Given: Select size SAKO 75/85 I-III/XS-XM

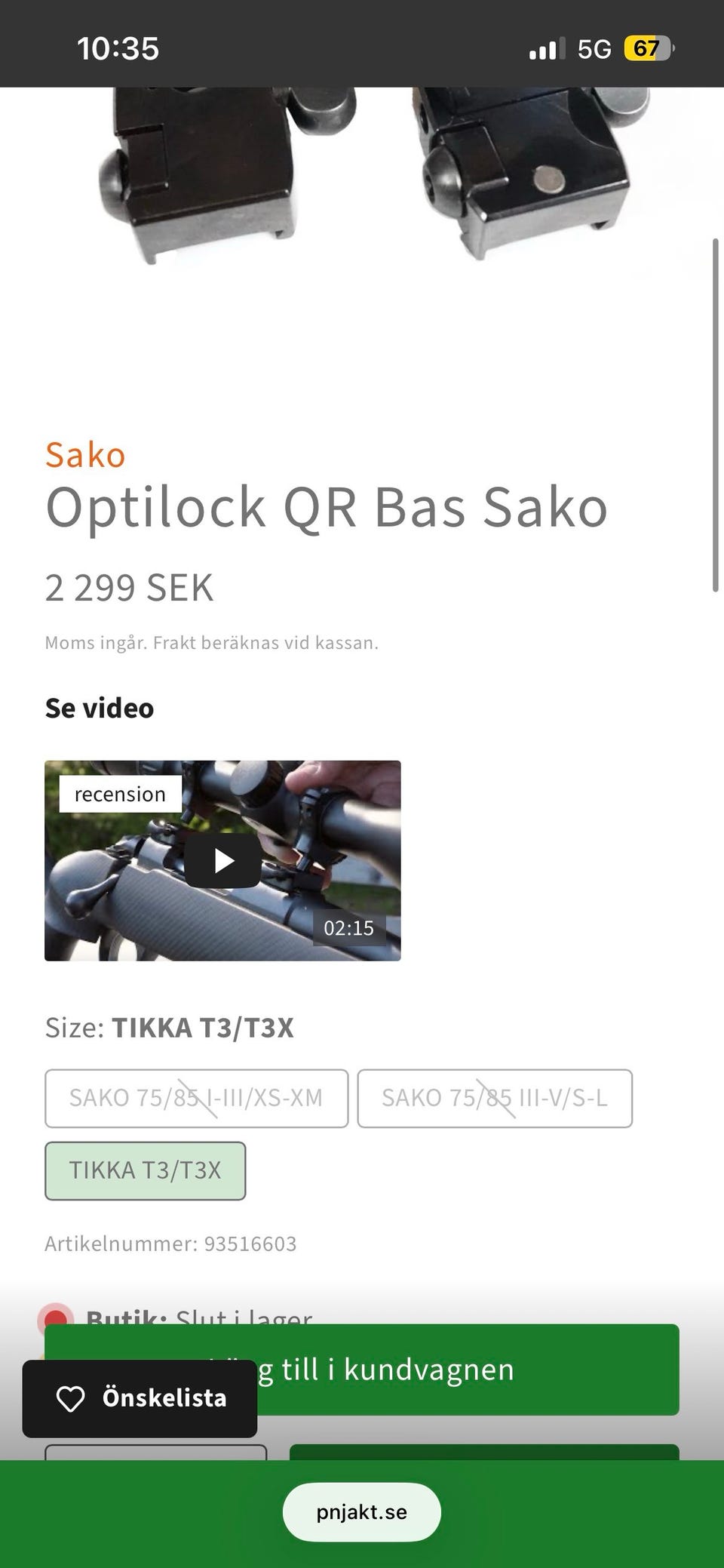Looking at the screenshot, I should click(196, 1098).
